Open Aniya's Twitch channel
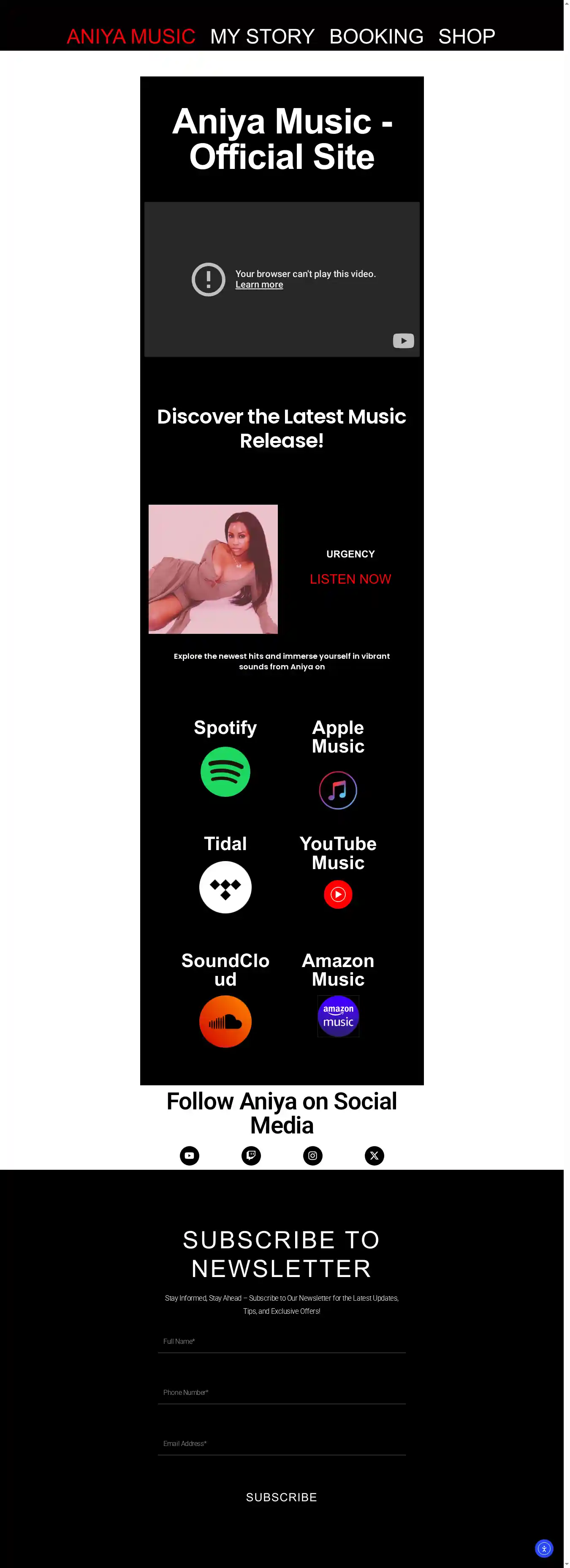570x1568 pixels. coord(251,1155)
